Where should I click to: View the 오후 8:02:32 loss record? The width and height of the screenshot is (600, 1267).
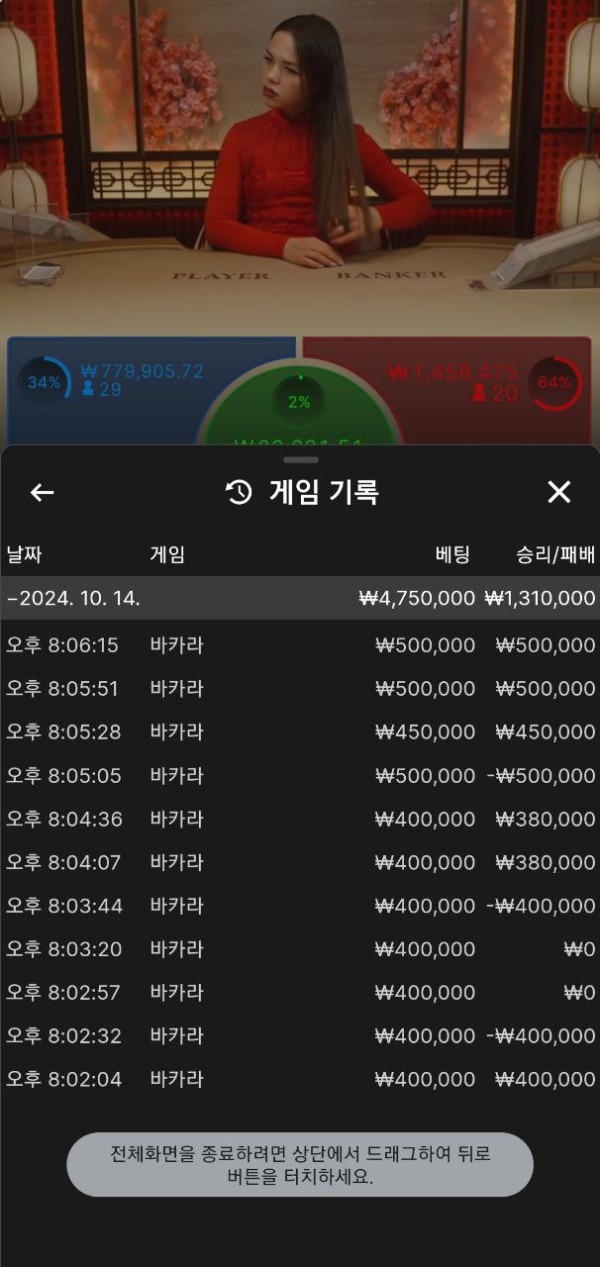point(300,1036)
